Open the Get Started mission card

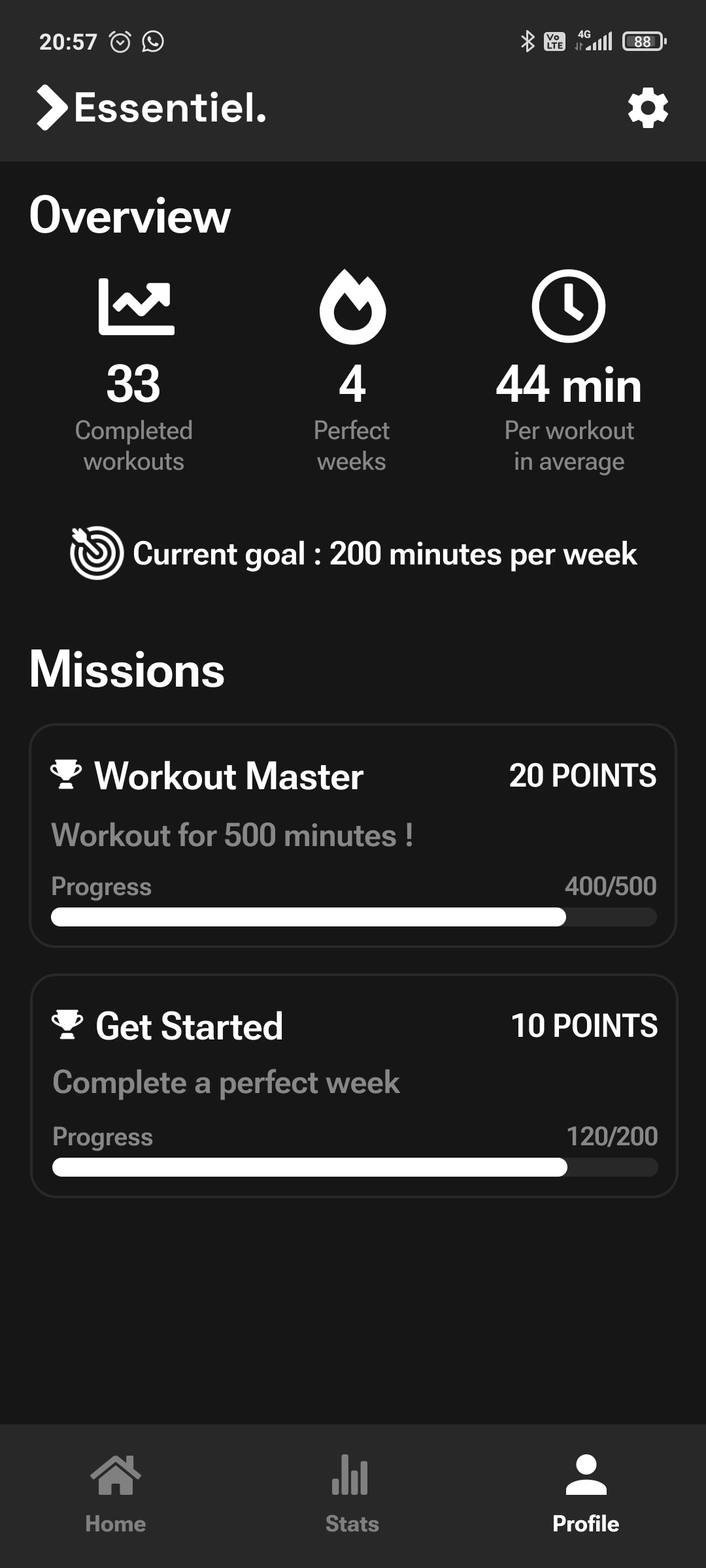(x=353, y=1085)
